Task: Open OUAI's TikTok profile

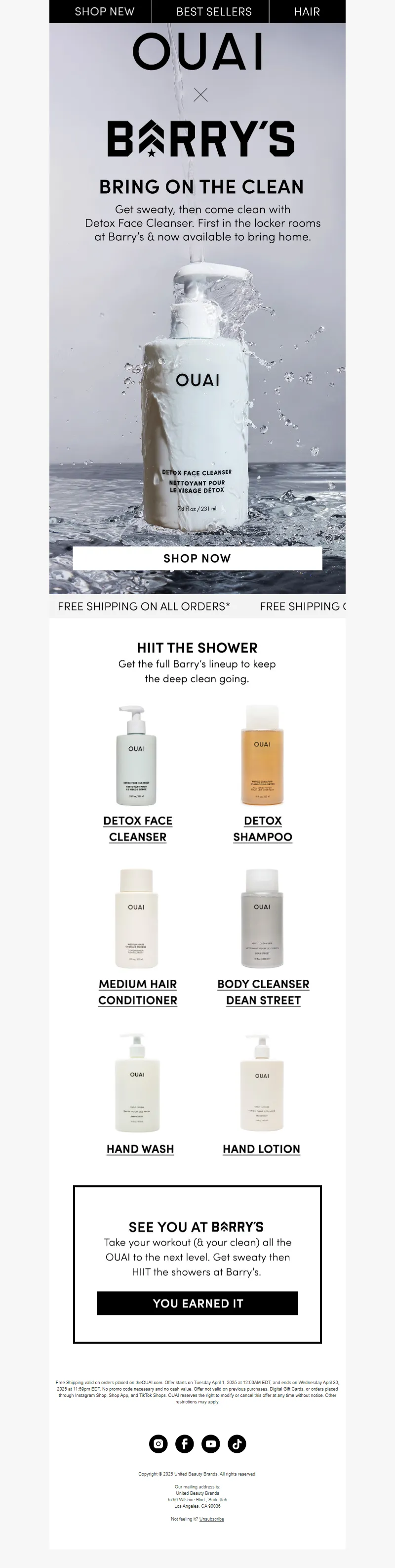Action: click(237, 1443)
